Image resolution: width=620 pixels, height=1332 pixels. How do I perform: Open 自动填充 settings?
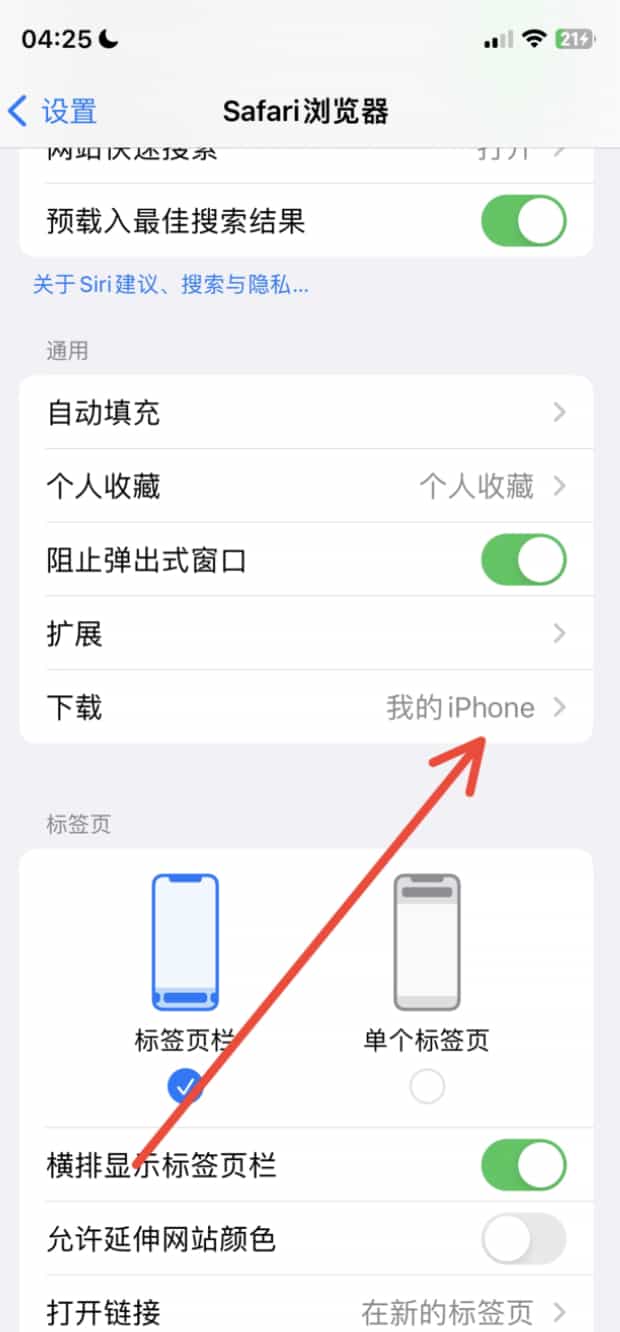click(x=306, y=412)
